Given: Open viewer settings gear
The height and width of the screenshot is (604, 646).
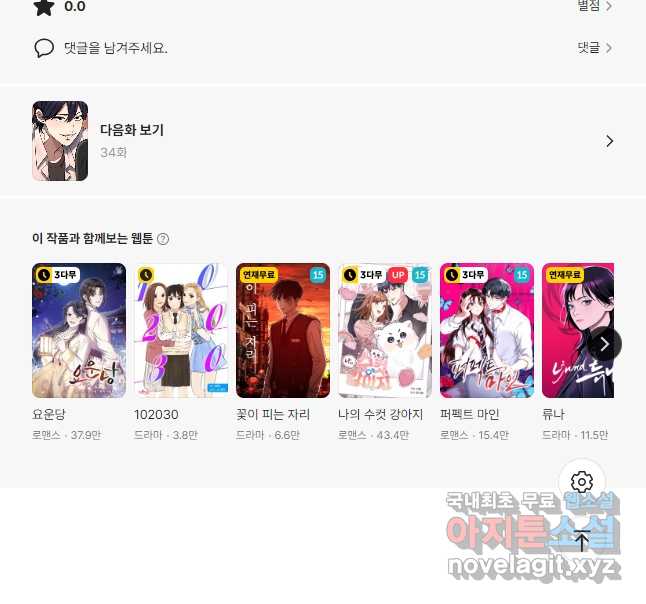Looking at the screenshot, I should (582, 482).
